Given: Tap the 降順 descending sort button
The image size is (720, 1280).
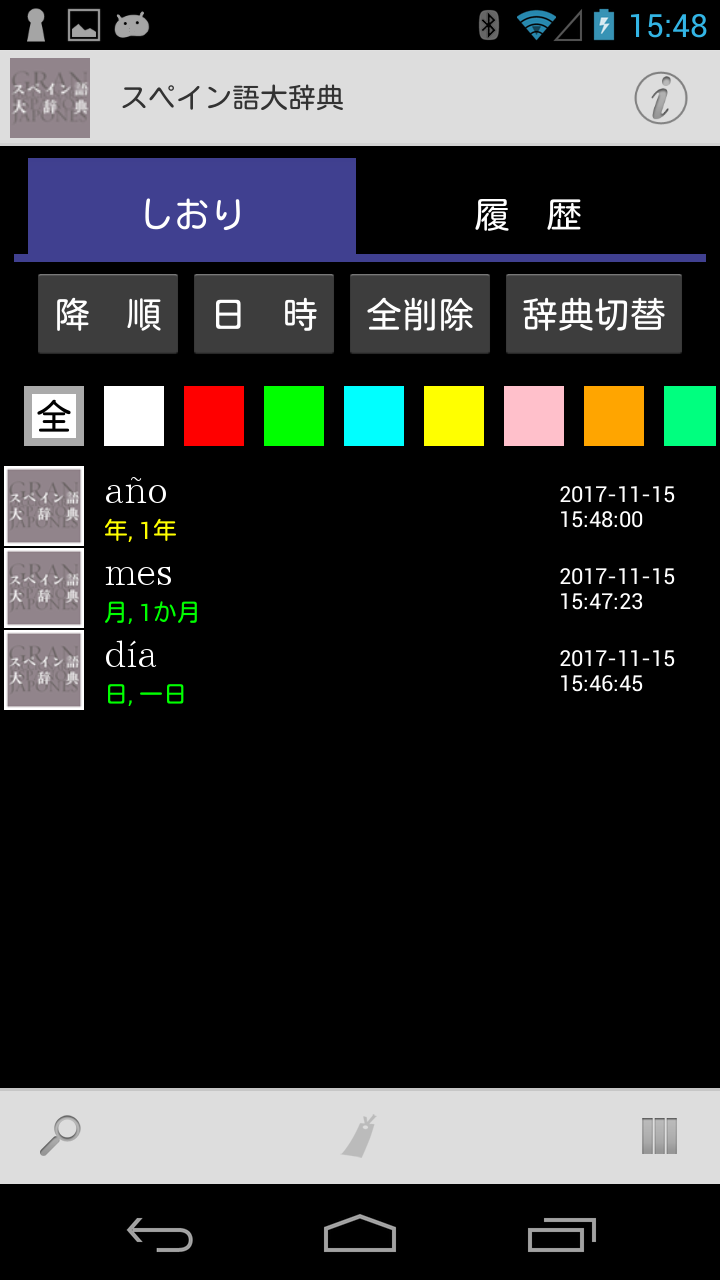Looking at the screenshot, I should 108,314.
